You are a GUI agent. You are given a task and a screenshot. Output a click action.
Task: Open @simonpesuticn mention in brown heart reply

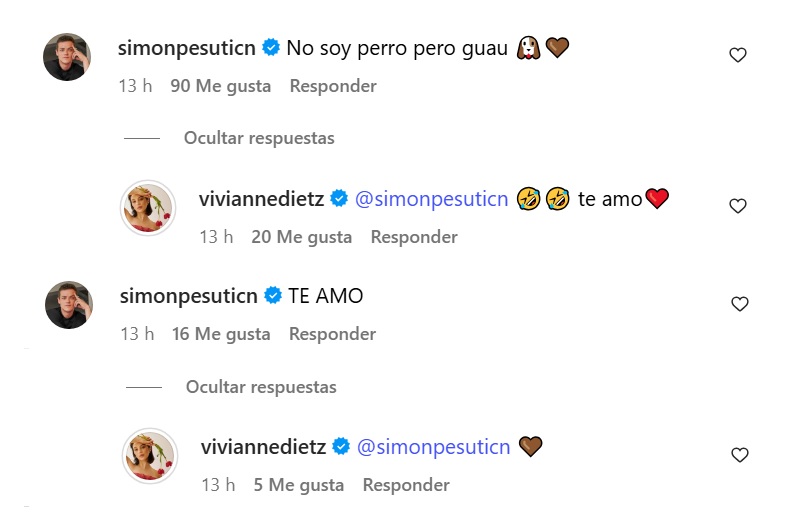point(433,447)
